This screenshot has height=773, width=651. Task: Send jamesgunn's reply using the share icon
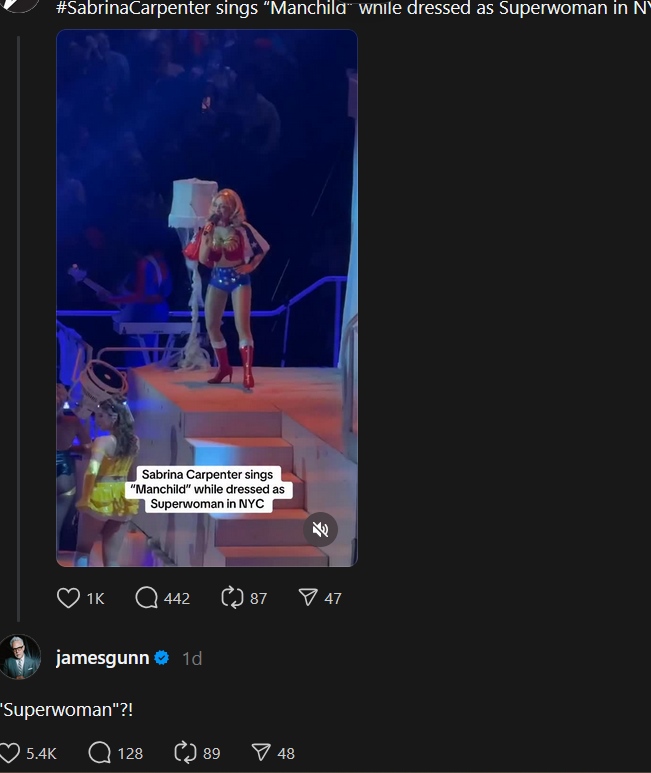[x=261, y=753]
